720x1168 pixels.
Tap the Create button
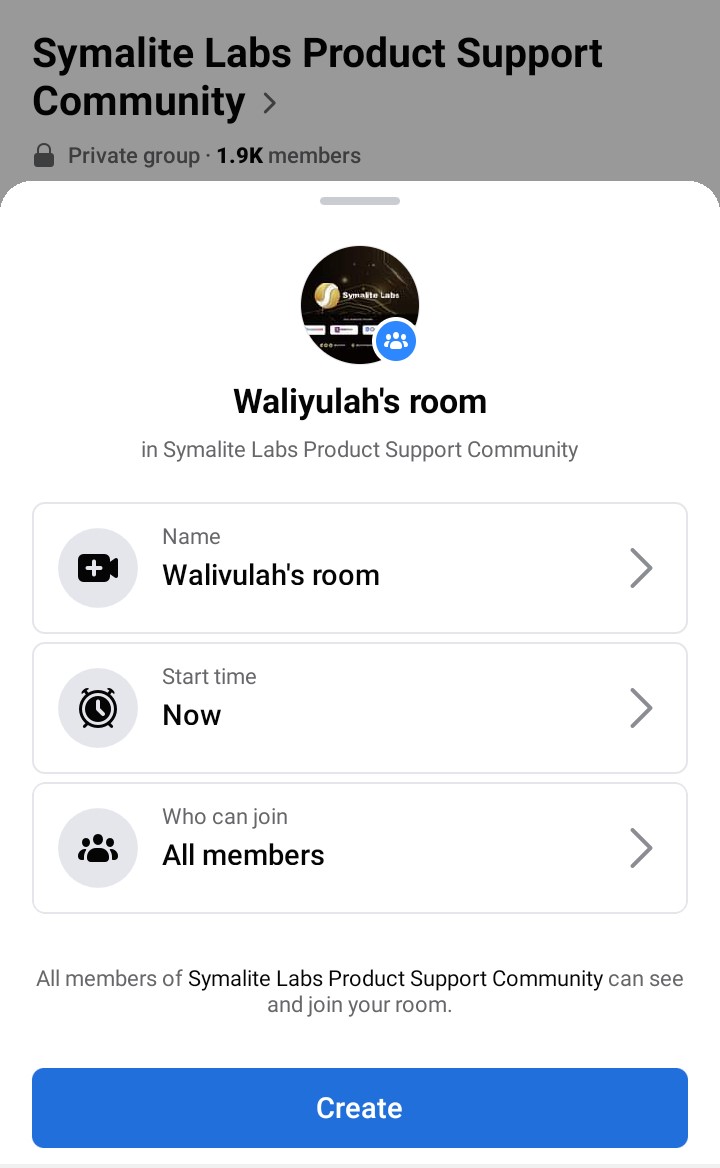tap(360, 1107)
